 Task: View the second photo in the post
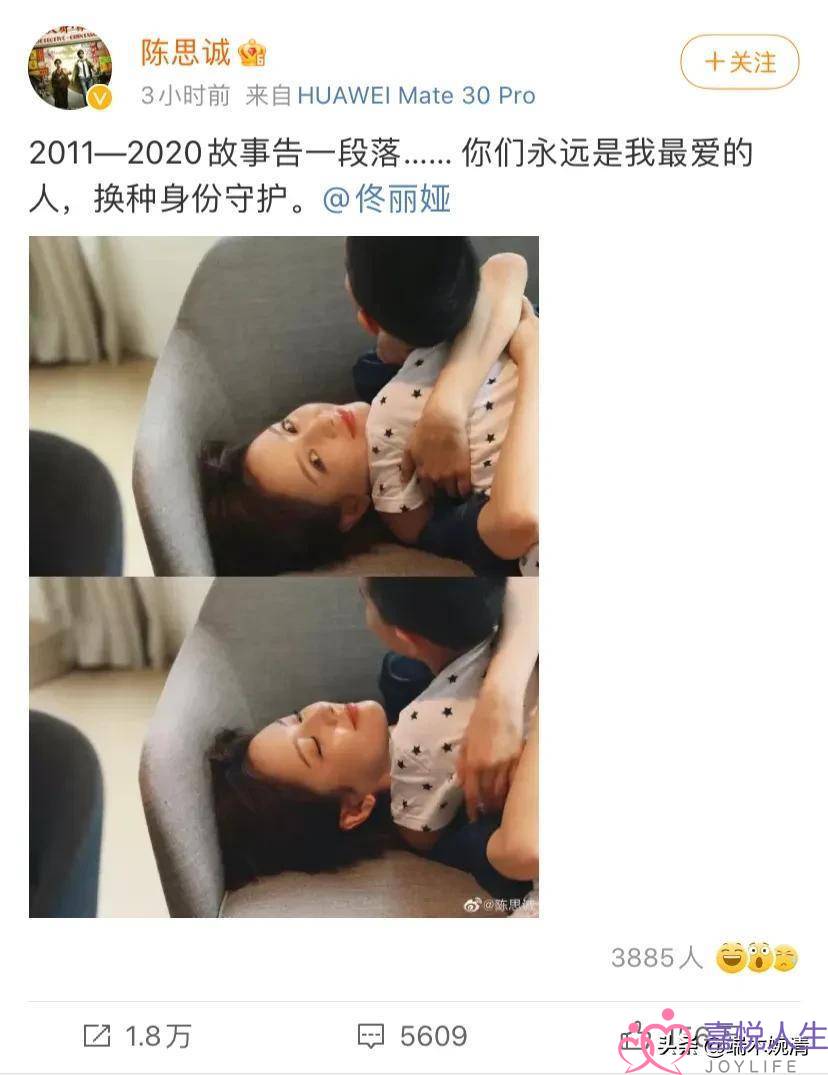283,746
